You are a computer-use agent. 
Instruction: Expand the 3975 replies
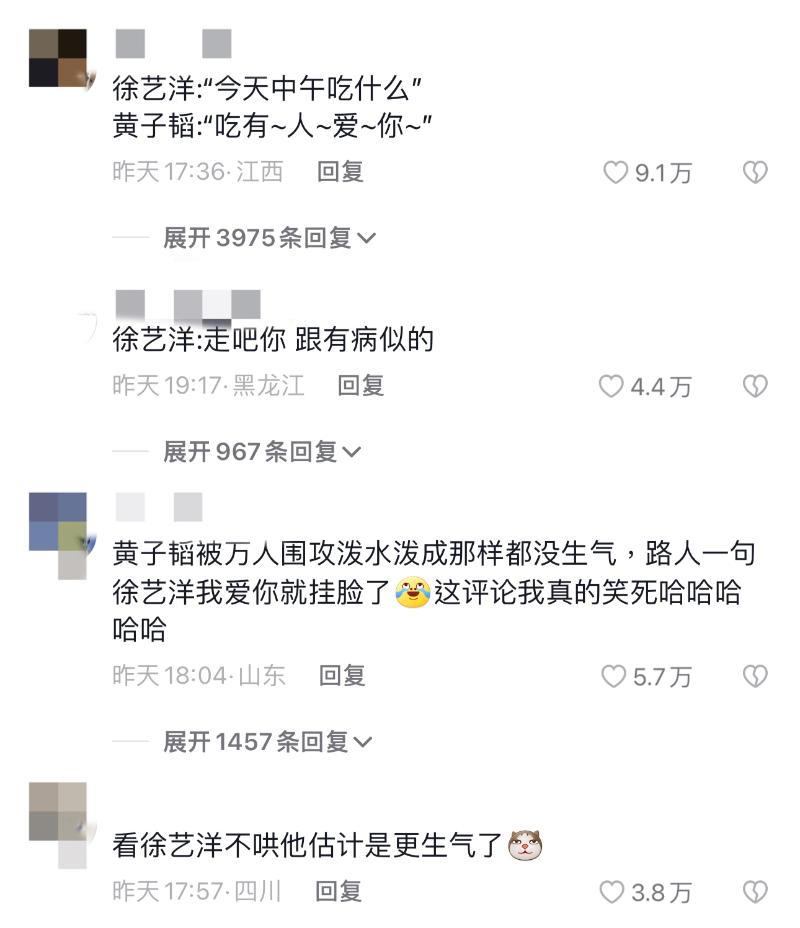click(269, 238)
